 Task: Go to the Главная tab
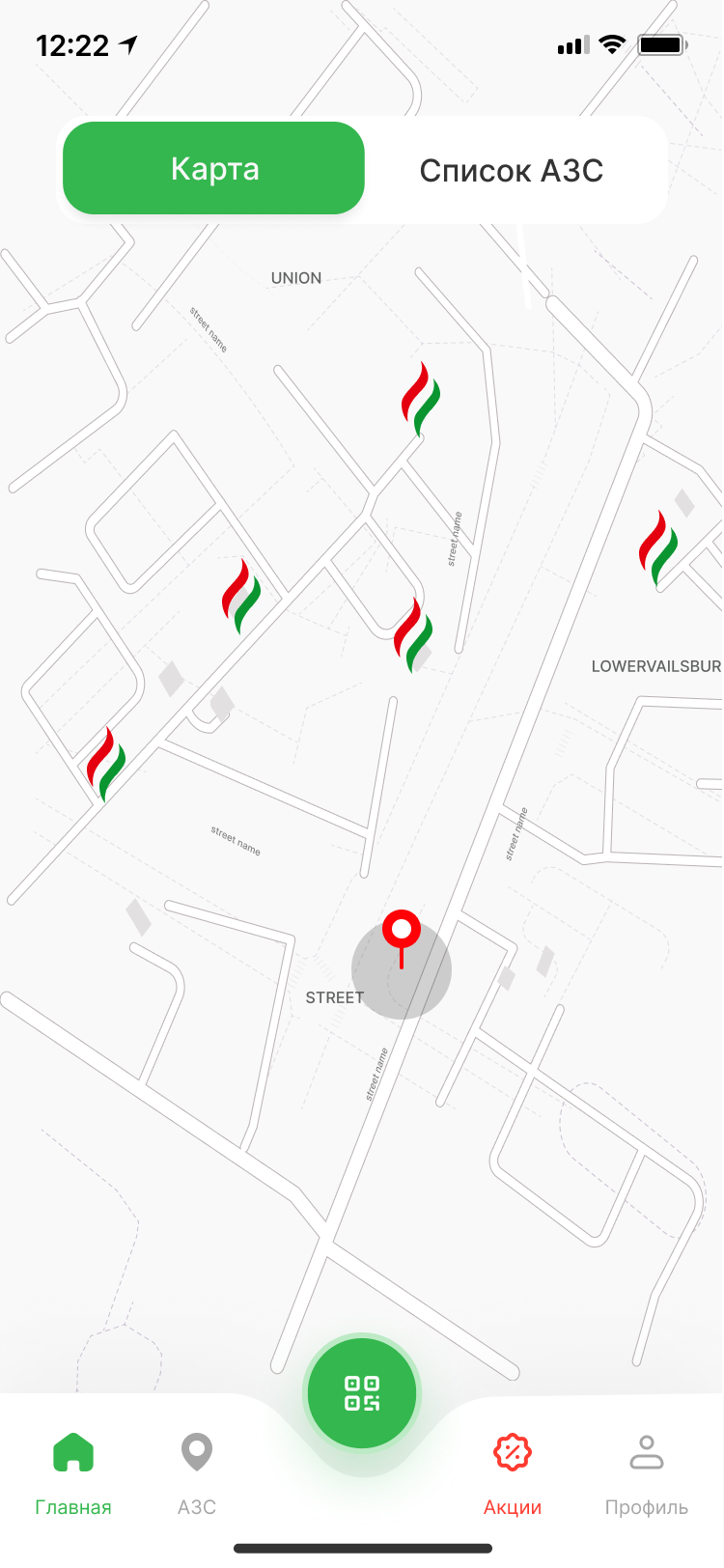coord(73,1468)
